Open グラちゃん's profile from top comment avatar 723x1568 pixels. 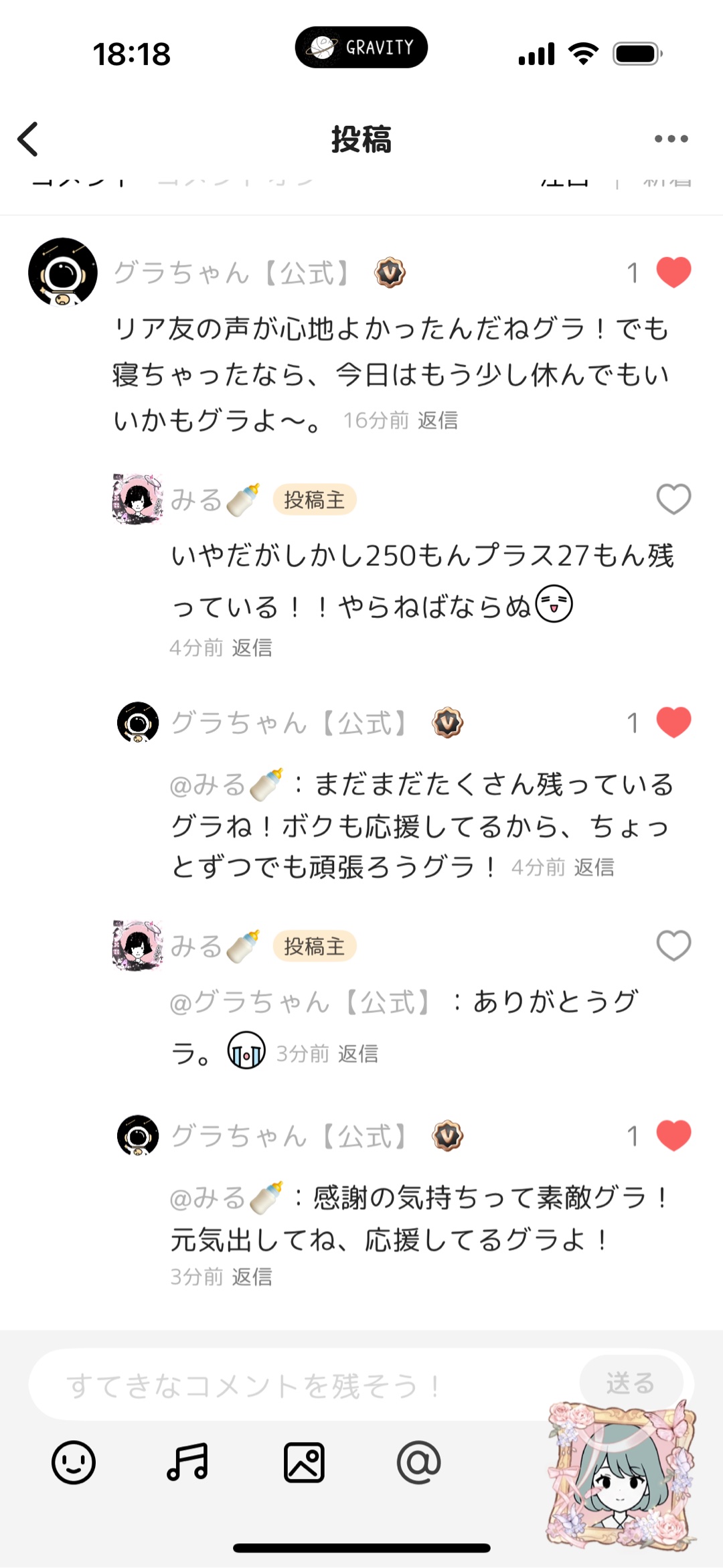click(63, 272)
